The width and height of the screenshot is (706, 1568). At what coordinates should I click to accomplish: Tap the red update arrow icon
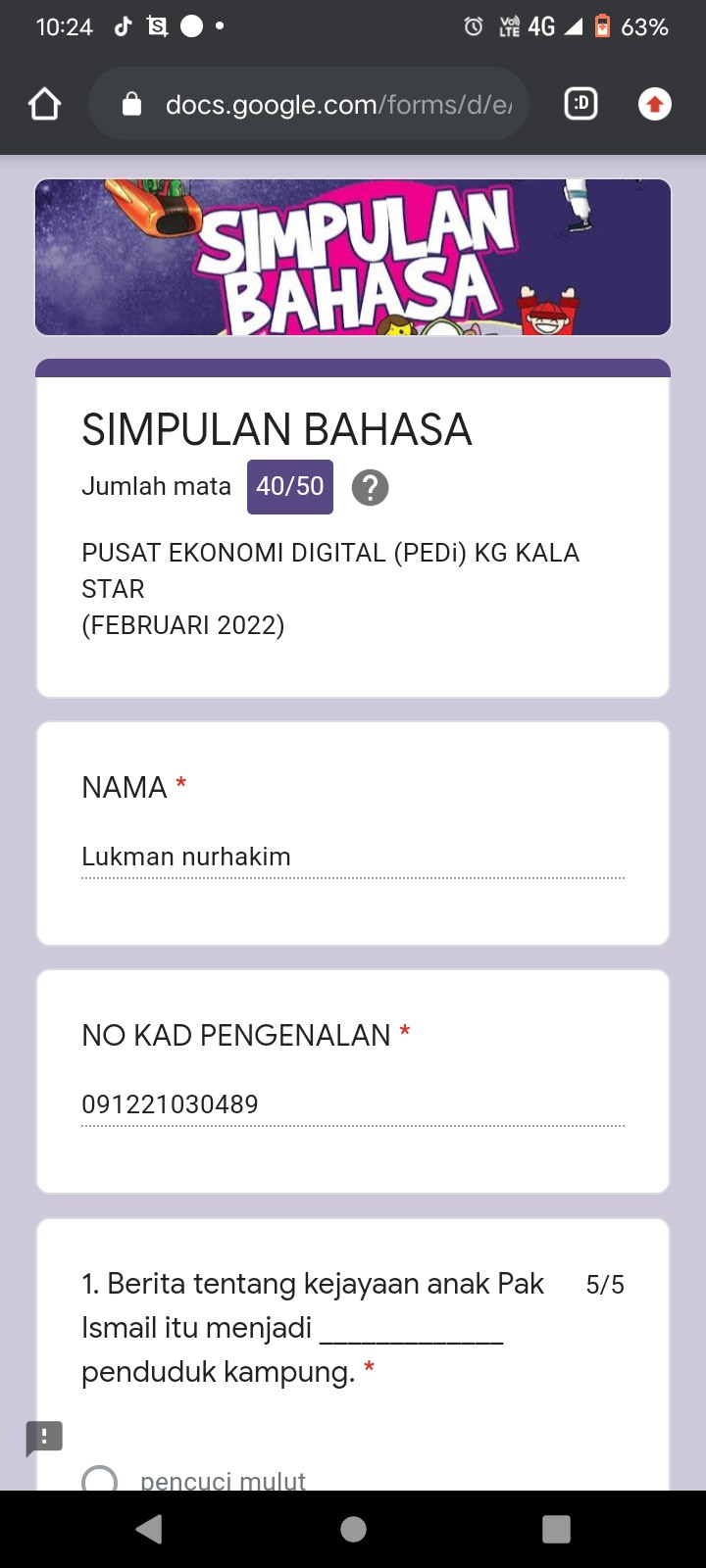click(655, 104)
